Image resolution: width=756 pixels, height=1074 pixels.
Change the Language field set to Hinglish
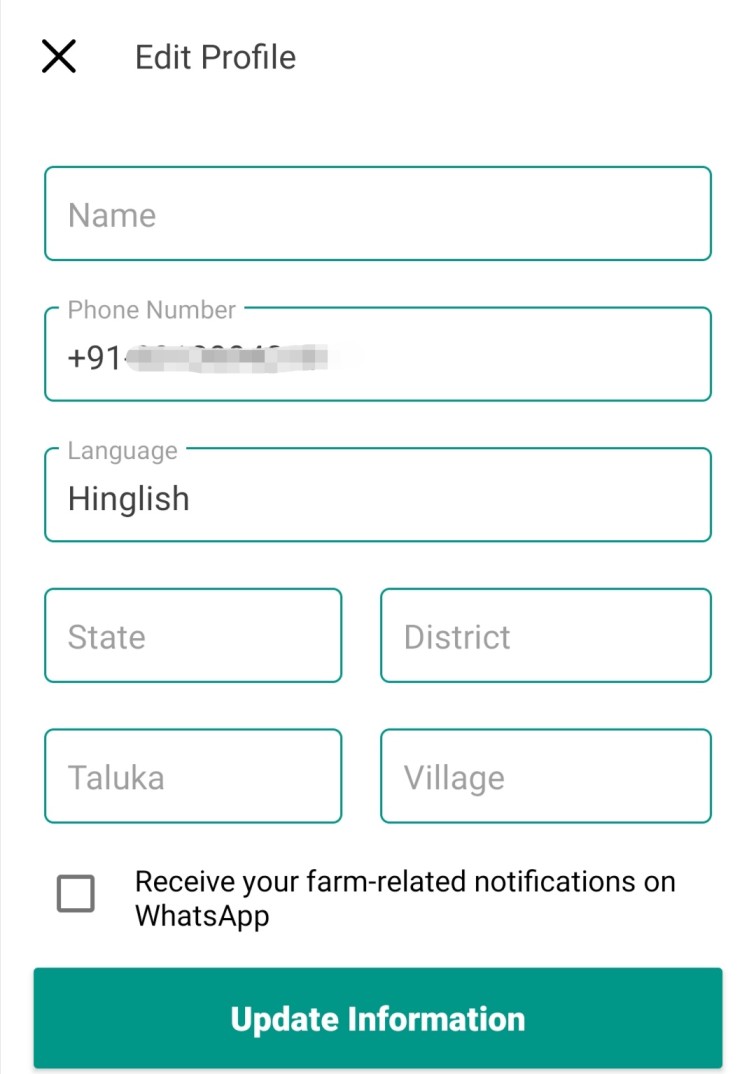point(377,496)
